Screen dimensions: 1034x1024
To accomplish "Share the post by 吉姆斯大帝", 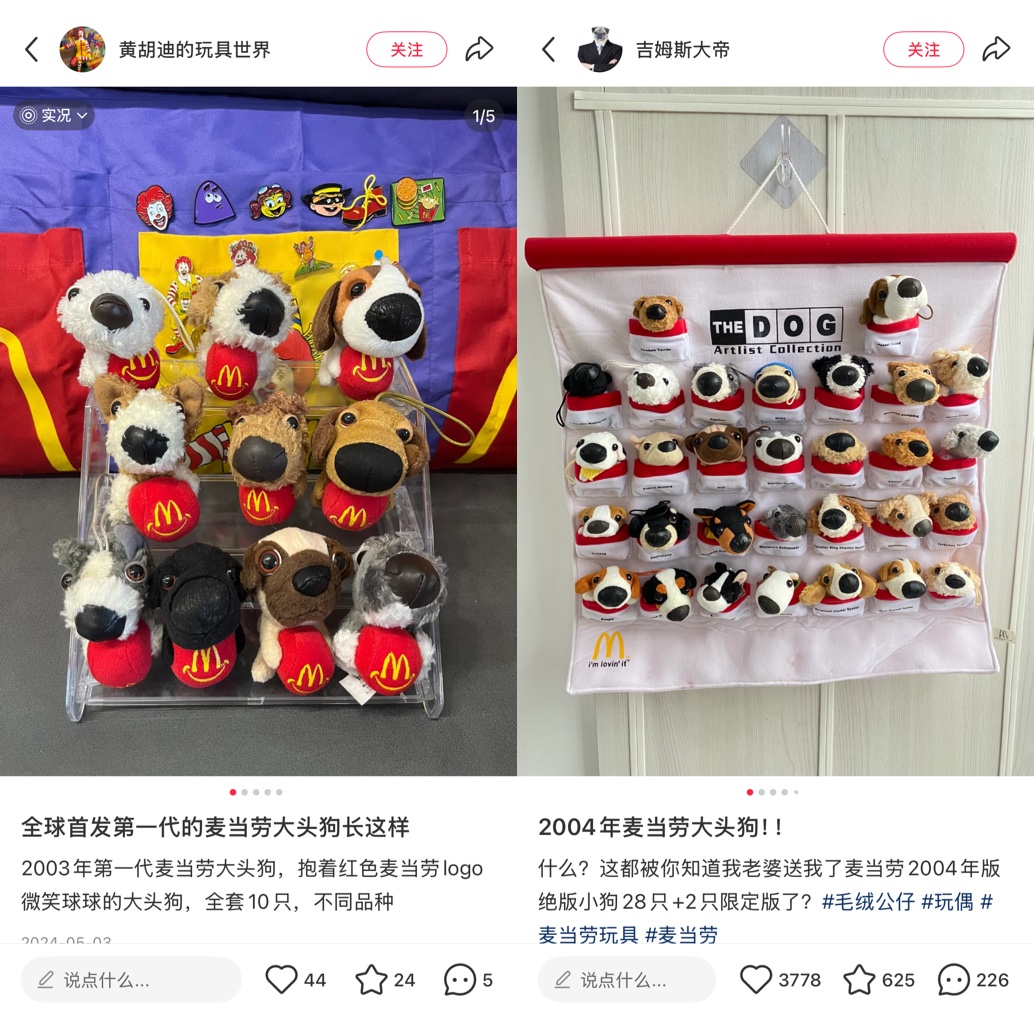I will pyautogui.click(x=996, y=49).
